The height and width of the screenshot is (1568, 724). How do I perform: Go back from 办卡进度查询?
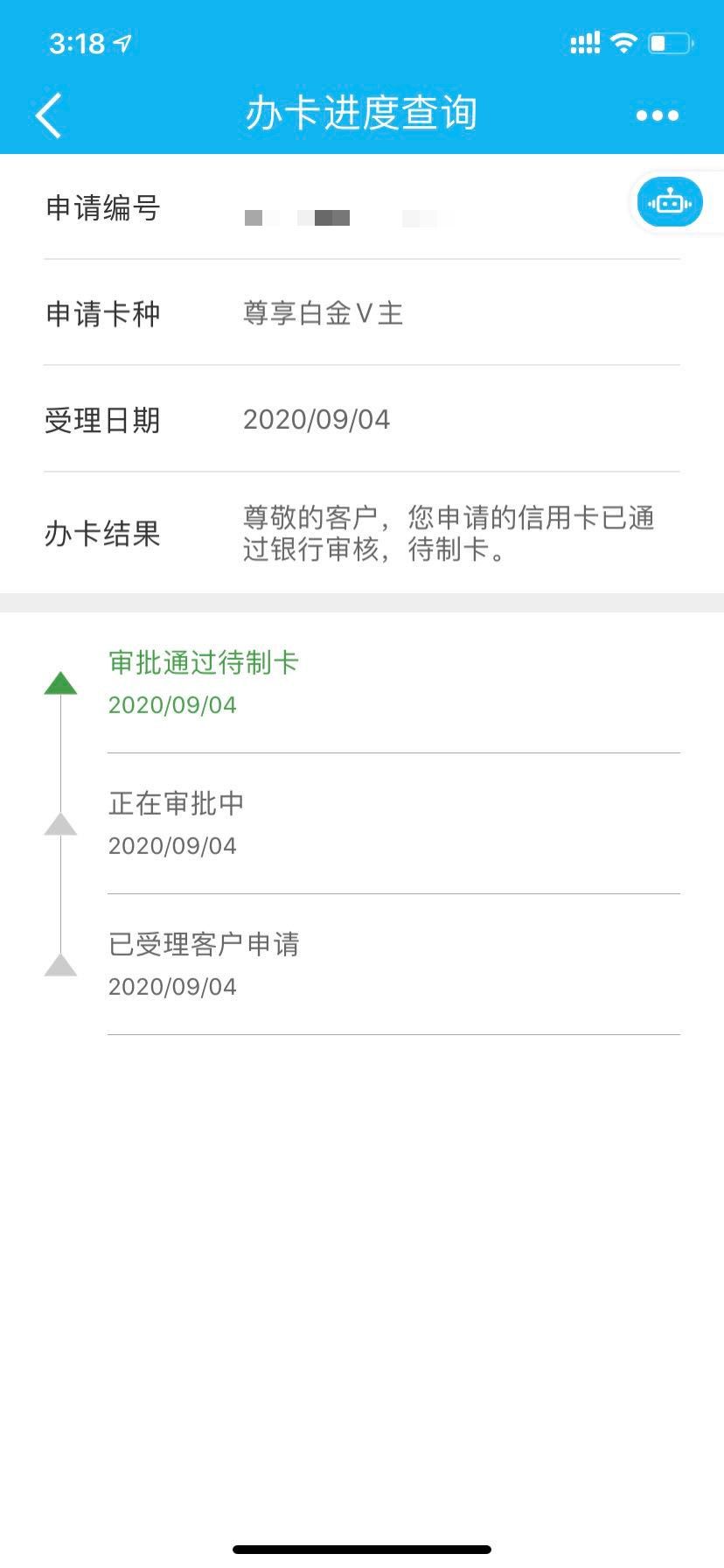coord(49,115)
